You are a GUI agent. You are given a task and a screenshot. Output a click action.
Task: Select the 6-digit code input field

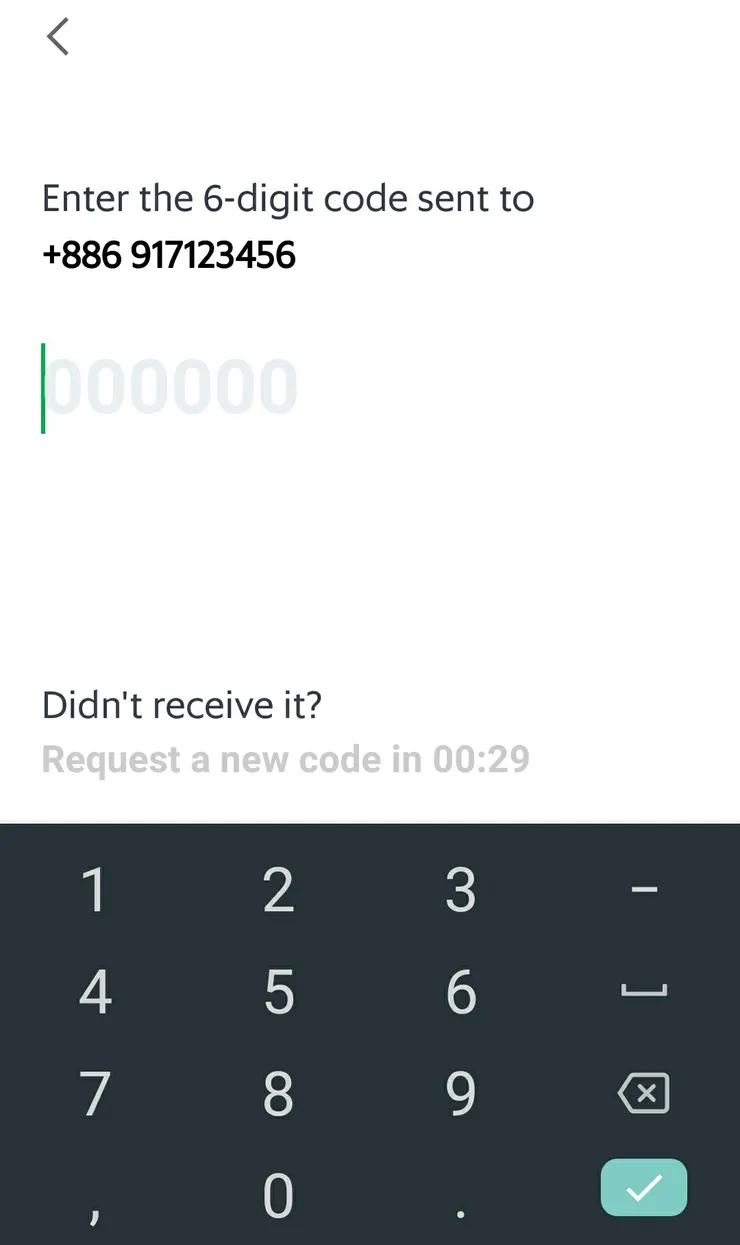(x=170, y=387)
